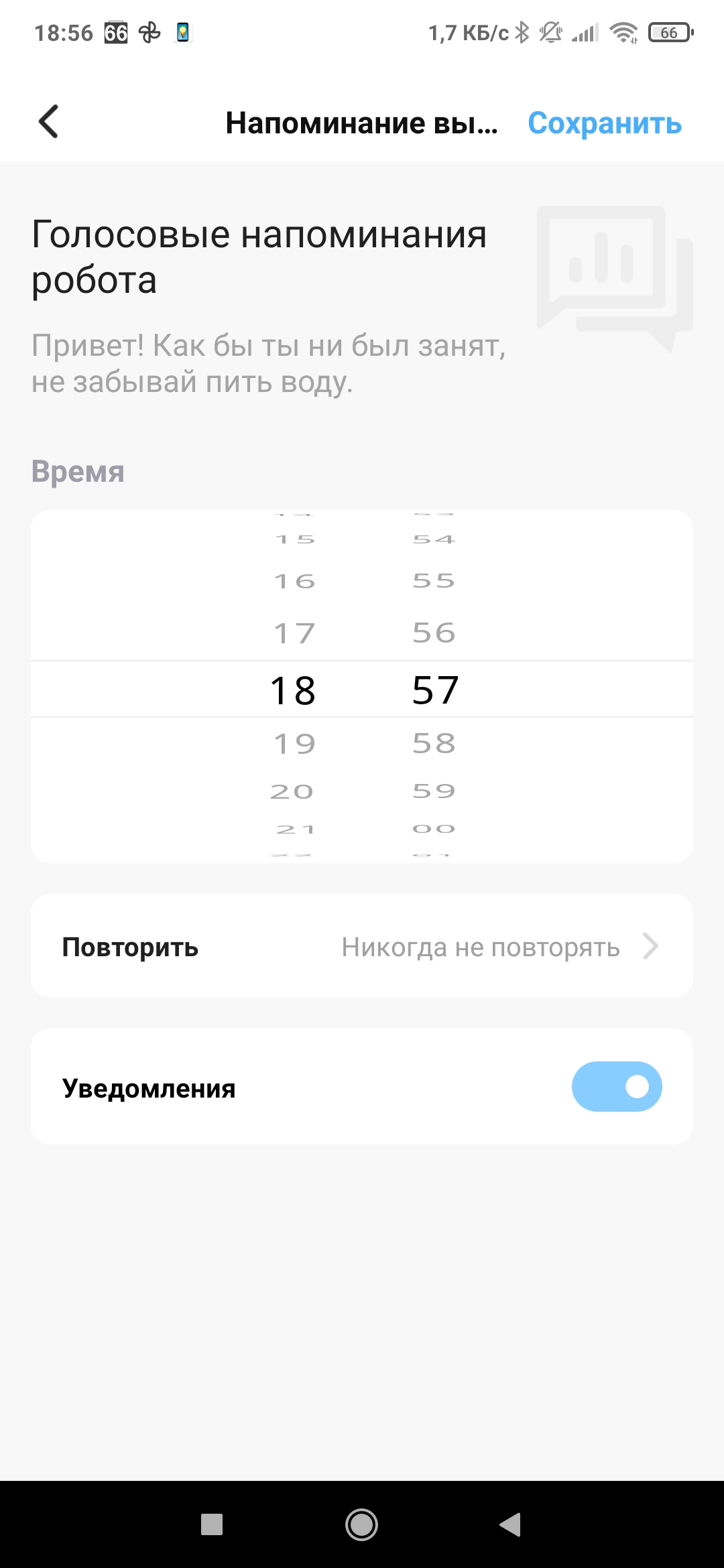Viewport: 724px width, 1568px height.
Task: Select hour 19 in the time picker
Action: (x=294, y=744)
